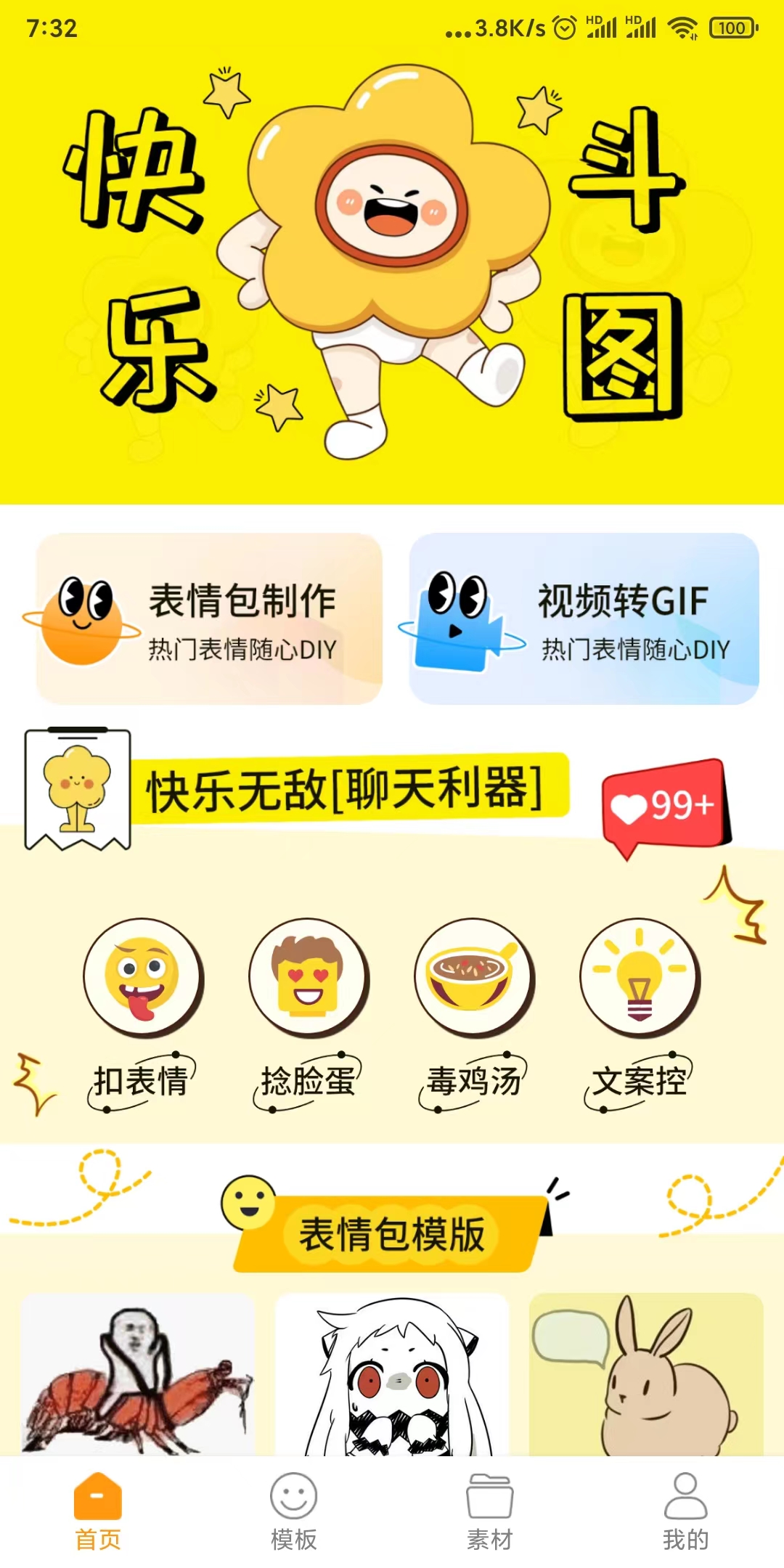Switch to the 模板 tab
This screenshot has width=784, height=1568.
(294, 1511)
